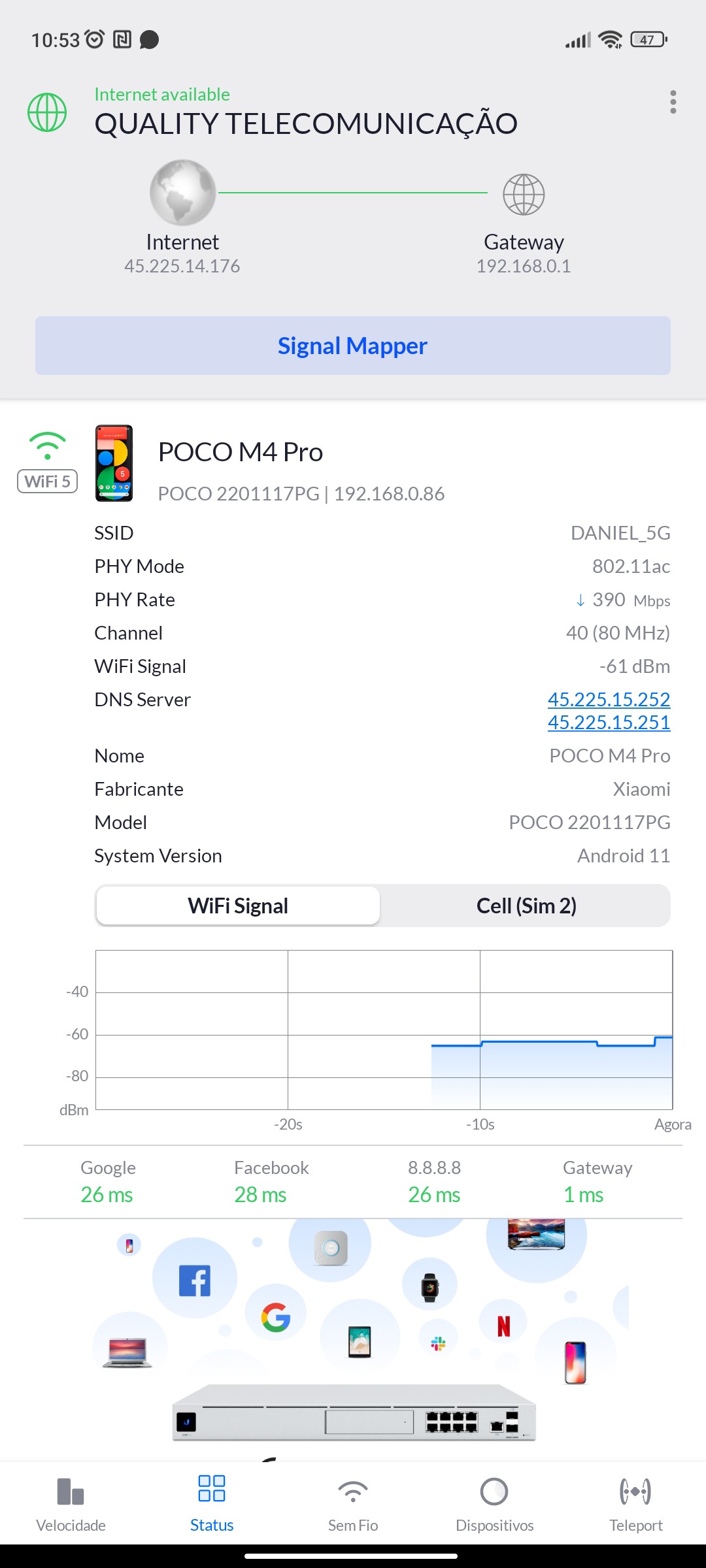Select the WiFi Signal segment
Screen dimensions: 706x1568
pos(238,906)
